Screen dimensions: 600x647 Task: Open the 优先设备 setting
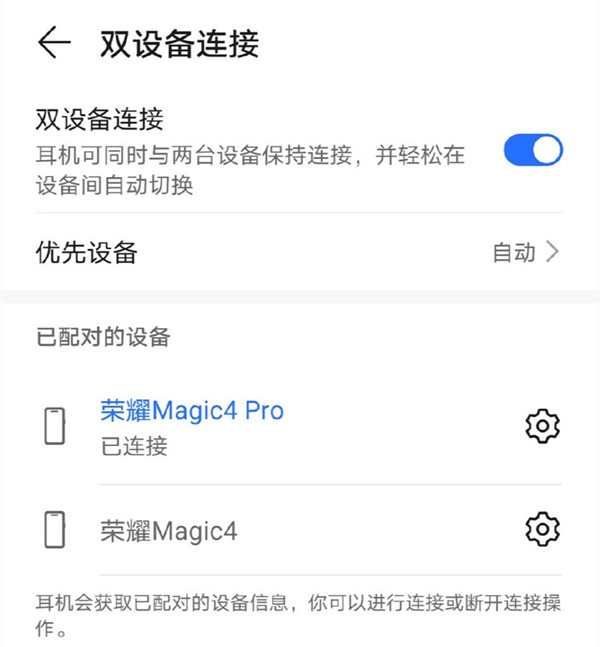[x=298, y=252]
